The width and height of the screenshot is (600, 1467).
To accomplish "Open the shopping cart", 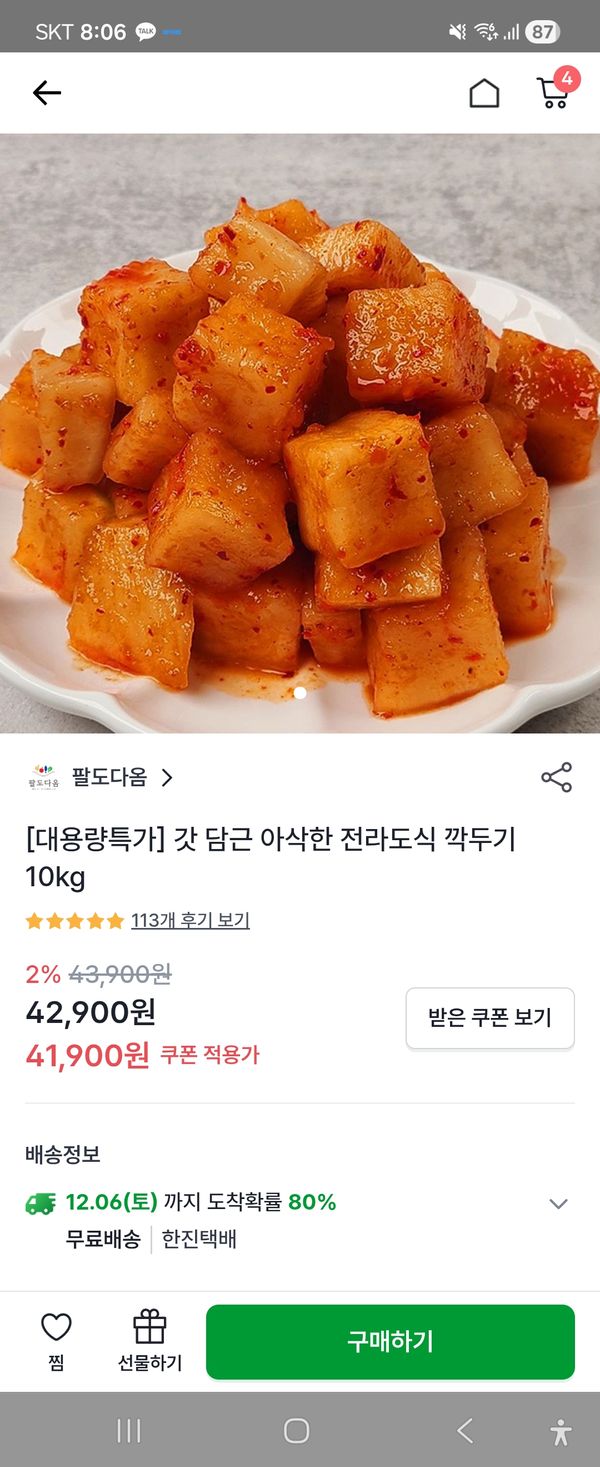I will pos(553,92).
